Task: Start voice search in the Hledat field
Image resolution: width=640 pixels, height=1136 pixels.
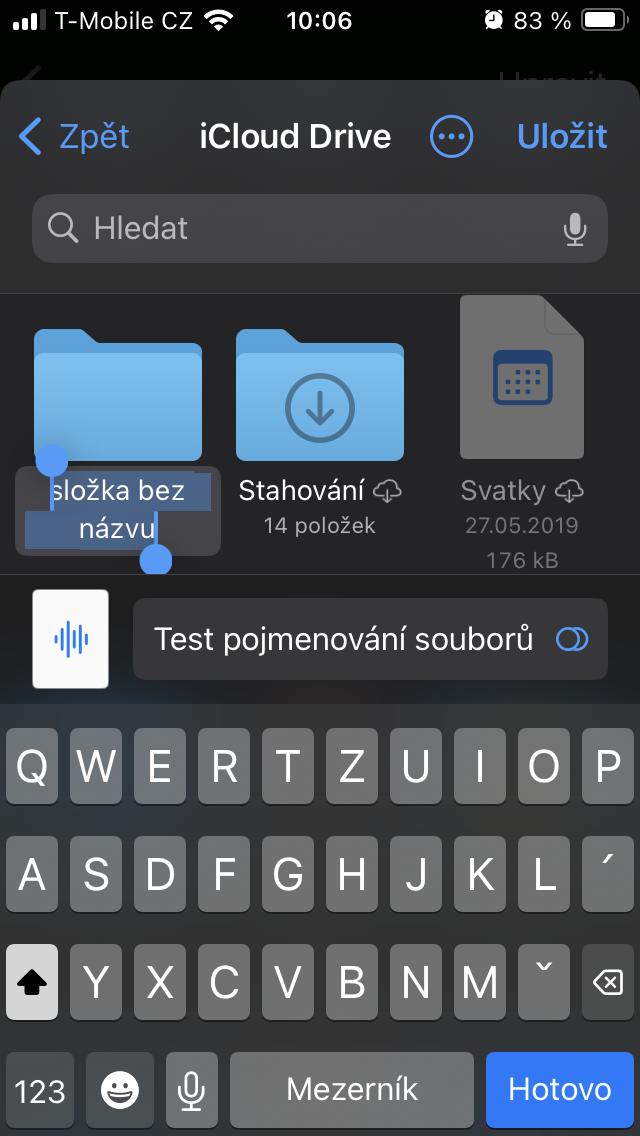Action: pos(574,229)
